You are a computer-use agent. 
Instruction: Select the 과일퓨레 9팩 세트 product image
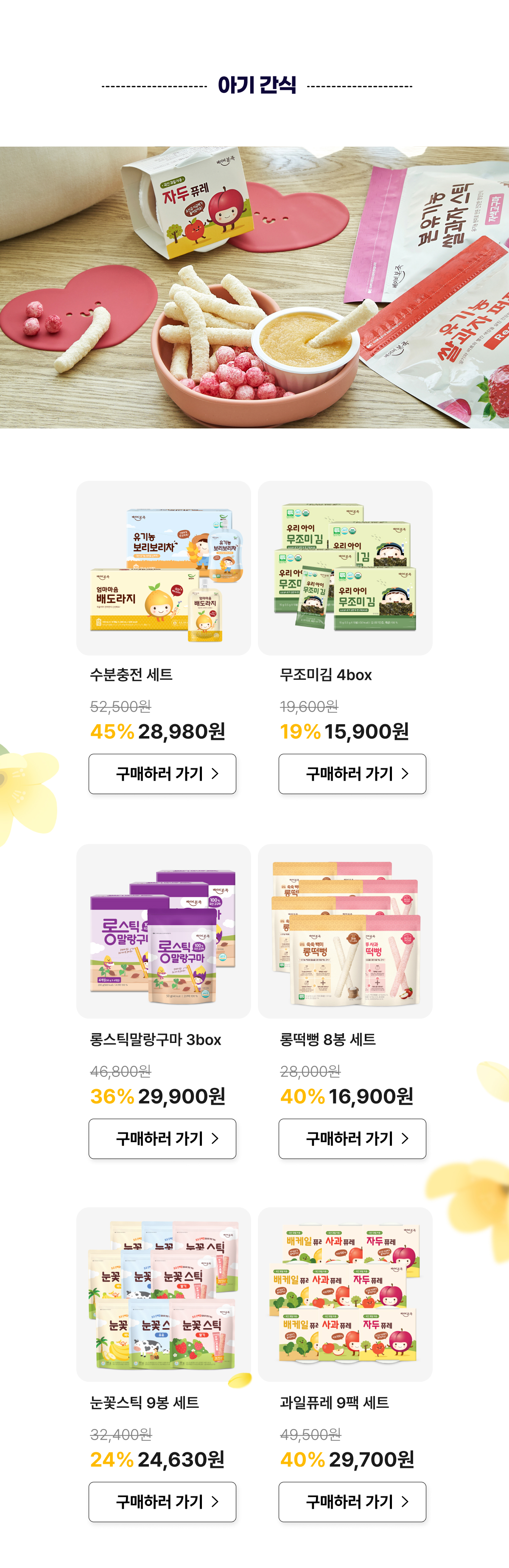click(345, 1294)
